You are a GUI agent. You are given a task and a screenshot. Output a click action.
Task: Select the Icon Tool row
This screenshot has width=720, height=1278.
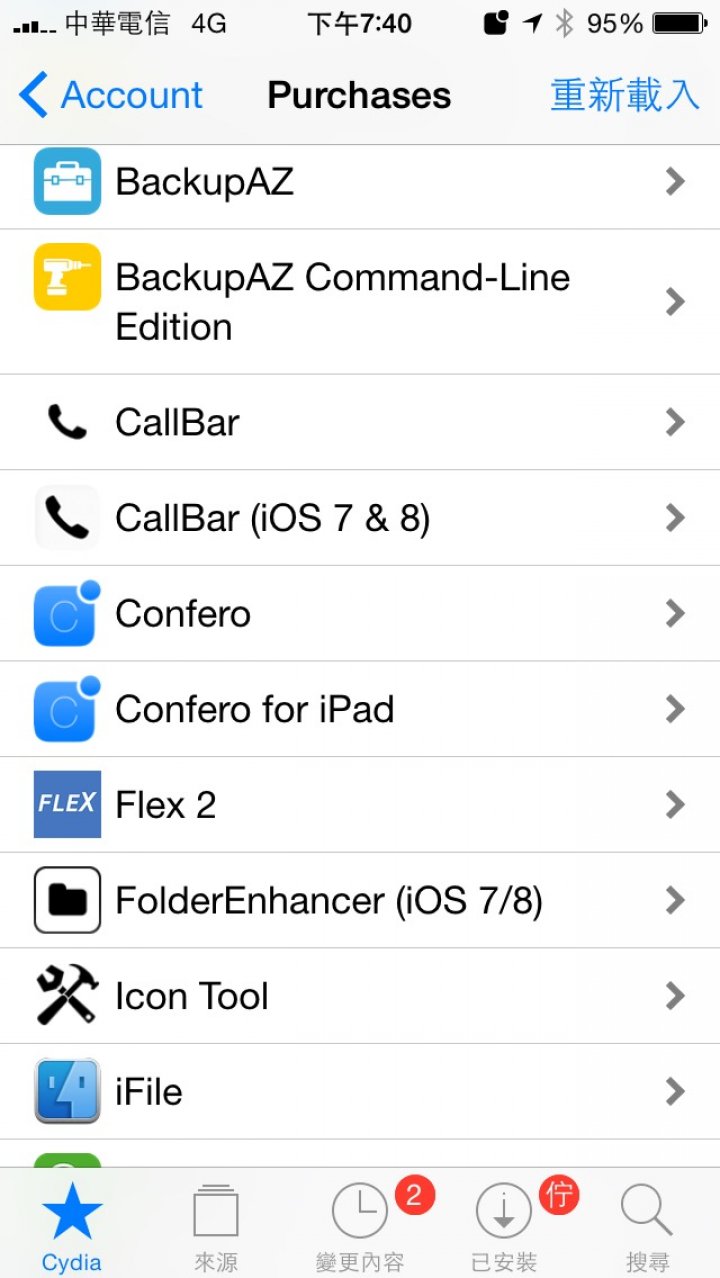point(360,996)
